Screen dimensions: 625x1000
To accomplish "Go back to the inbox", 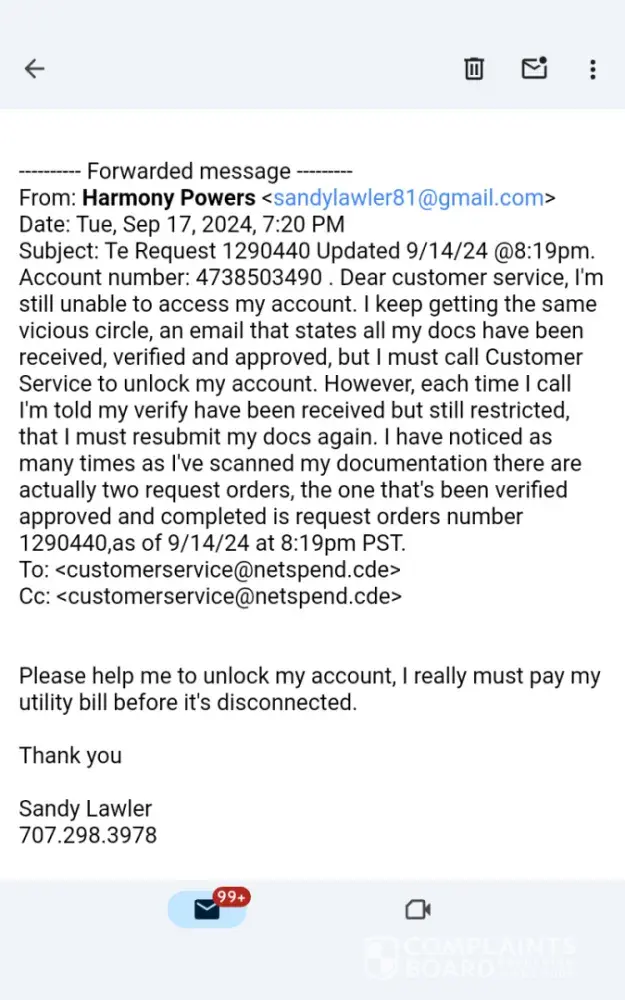I will coord(35,68).
